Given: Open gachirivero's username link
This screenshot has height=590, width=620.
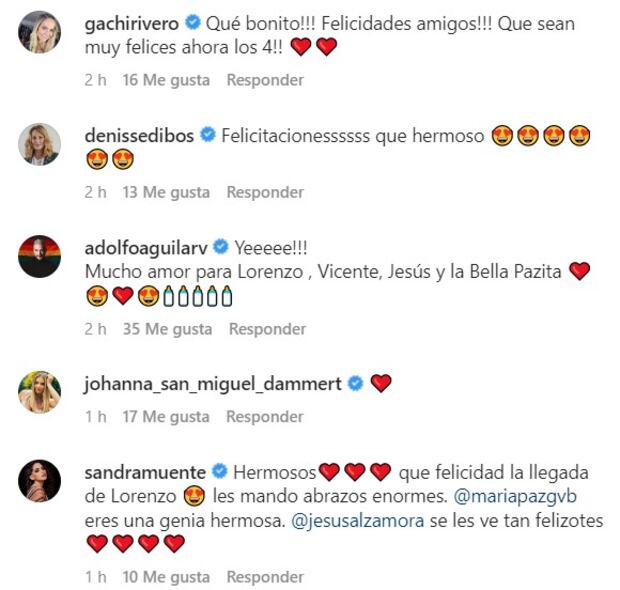Looking at the screenshot, I should (x=138, y=22).
